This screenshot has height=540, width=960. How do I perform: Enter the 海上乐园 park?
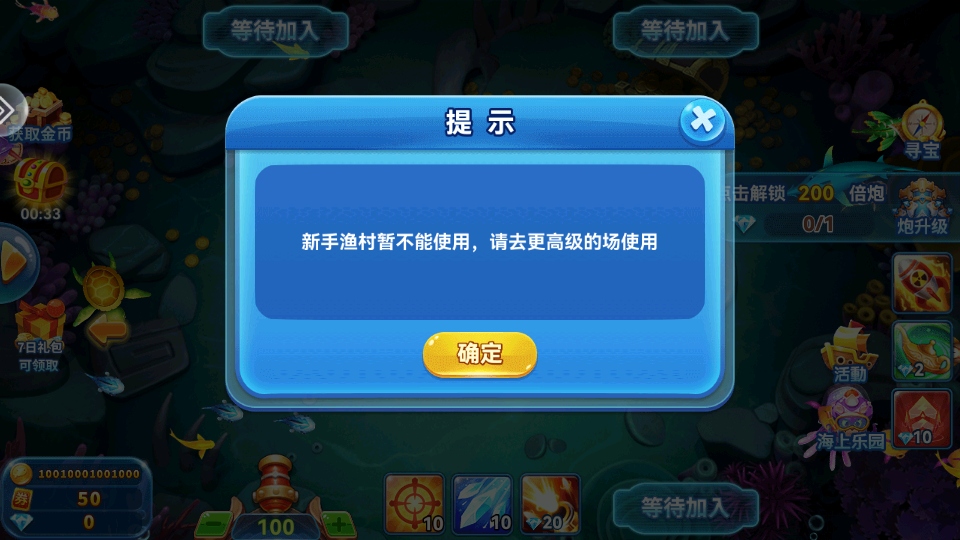pos(851,418)
